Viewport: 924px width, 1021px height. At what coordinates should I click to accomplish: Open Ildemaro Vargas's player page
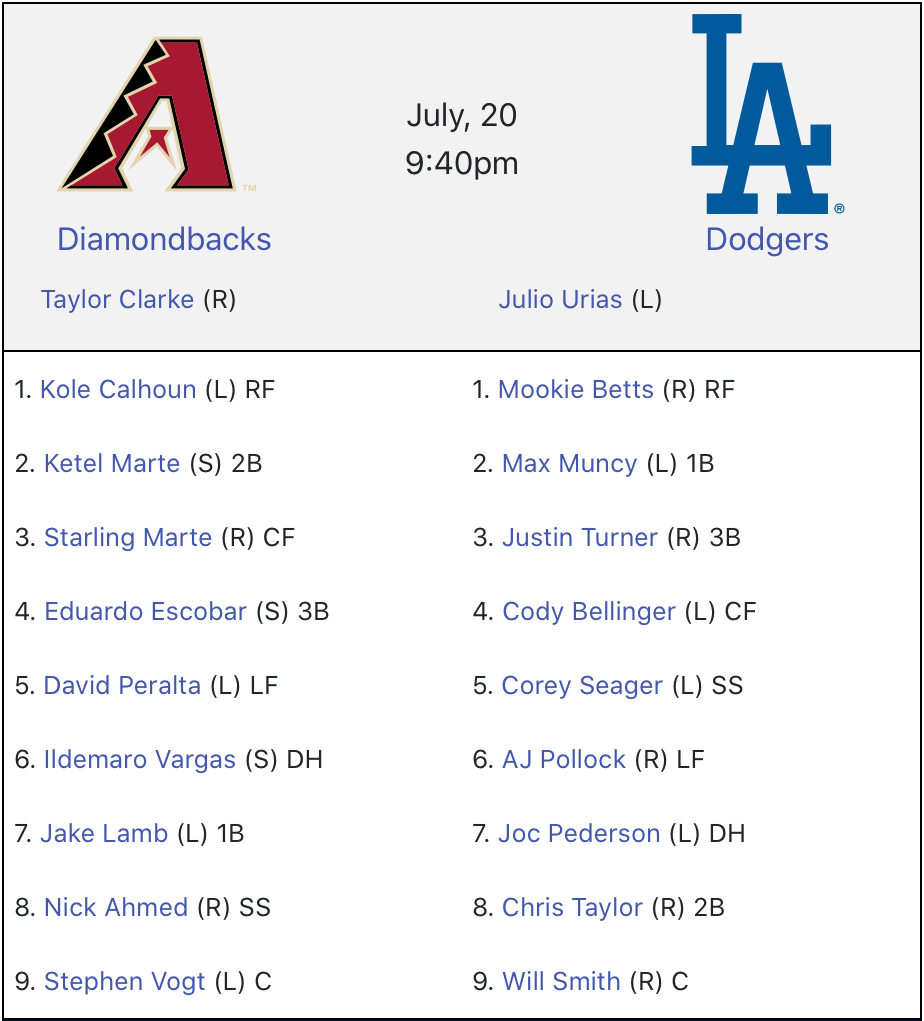pos(140,760)
